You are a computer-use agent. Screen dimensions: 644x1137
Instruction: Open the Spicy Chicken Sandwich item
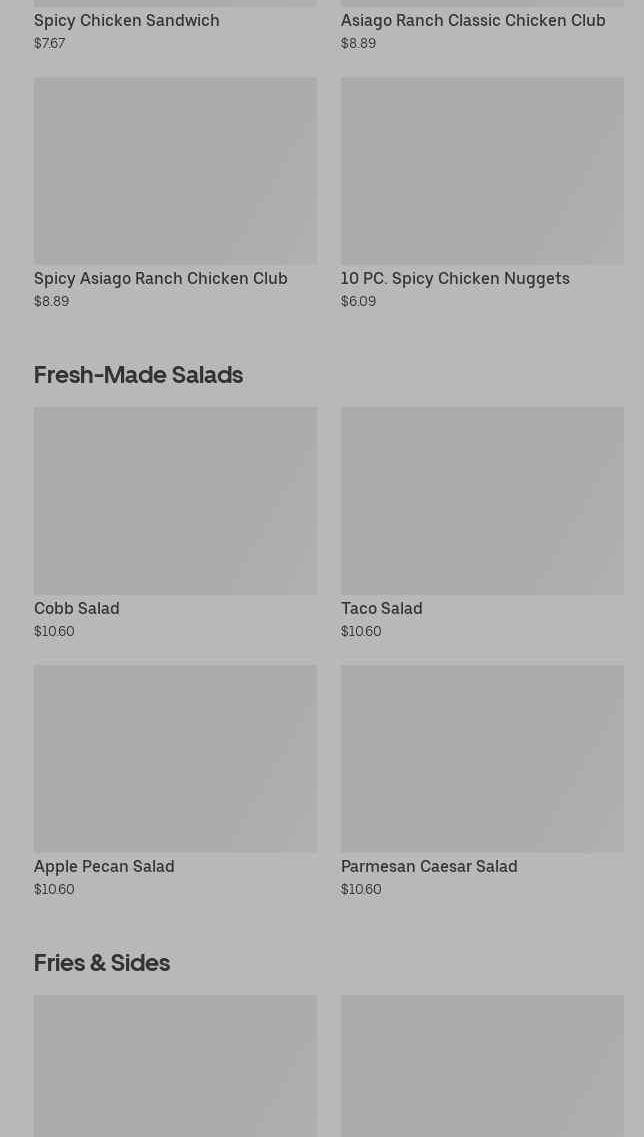175,26
